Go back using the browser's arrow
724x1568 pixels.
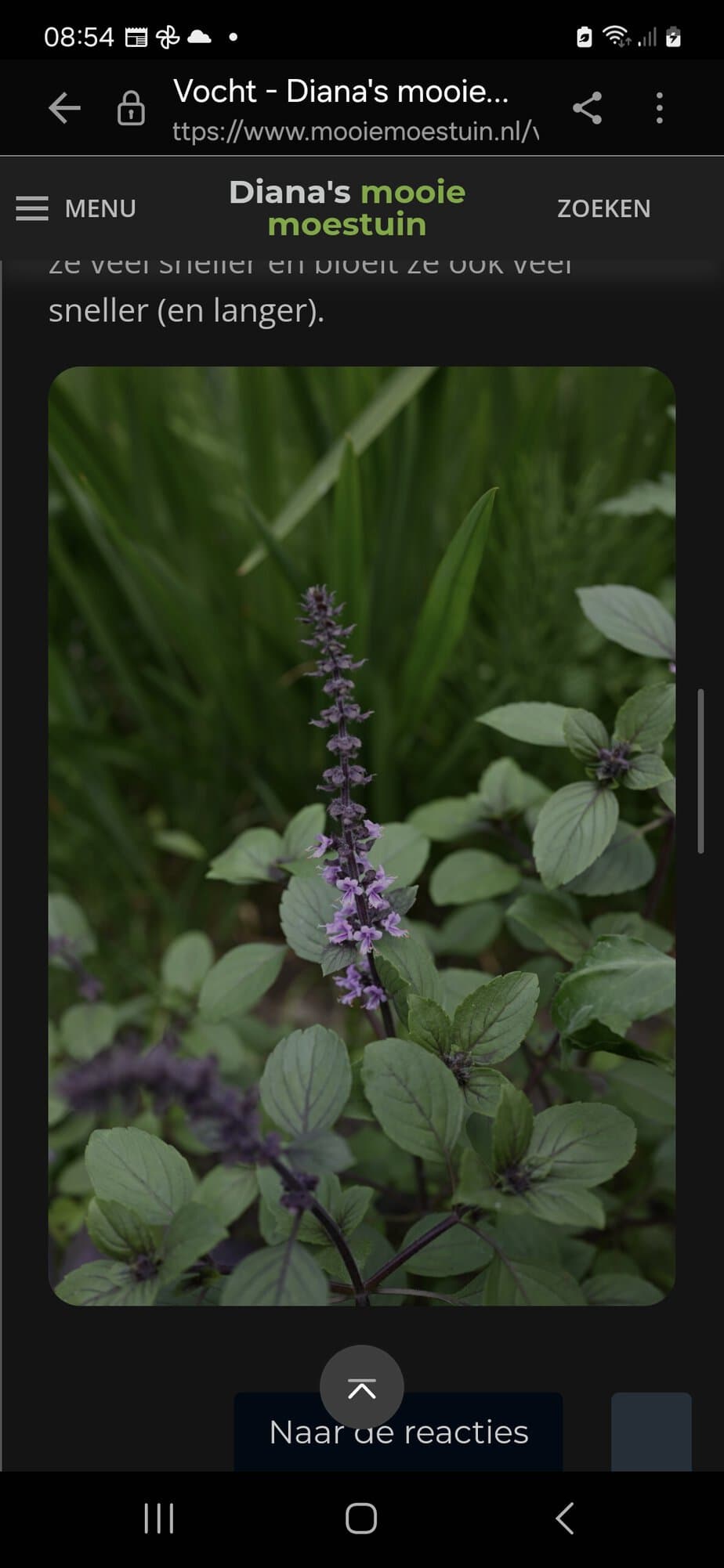coord(64,108)
